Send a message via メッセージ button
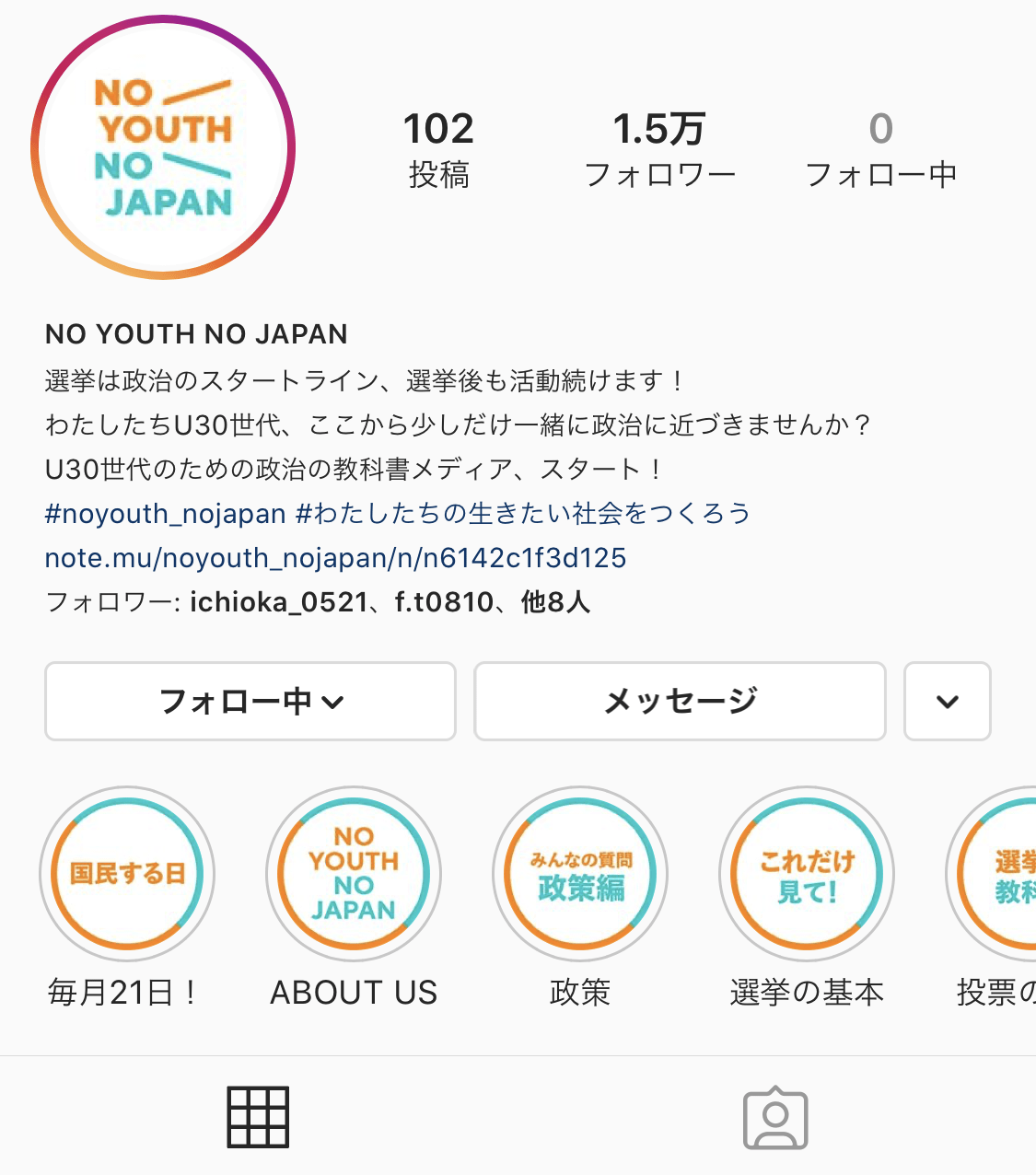 pyautogui.click(x=680, y=701)
